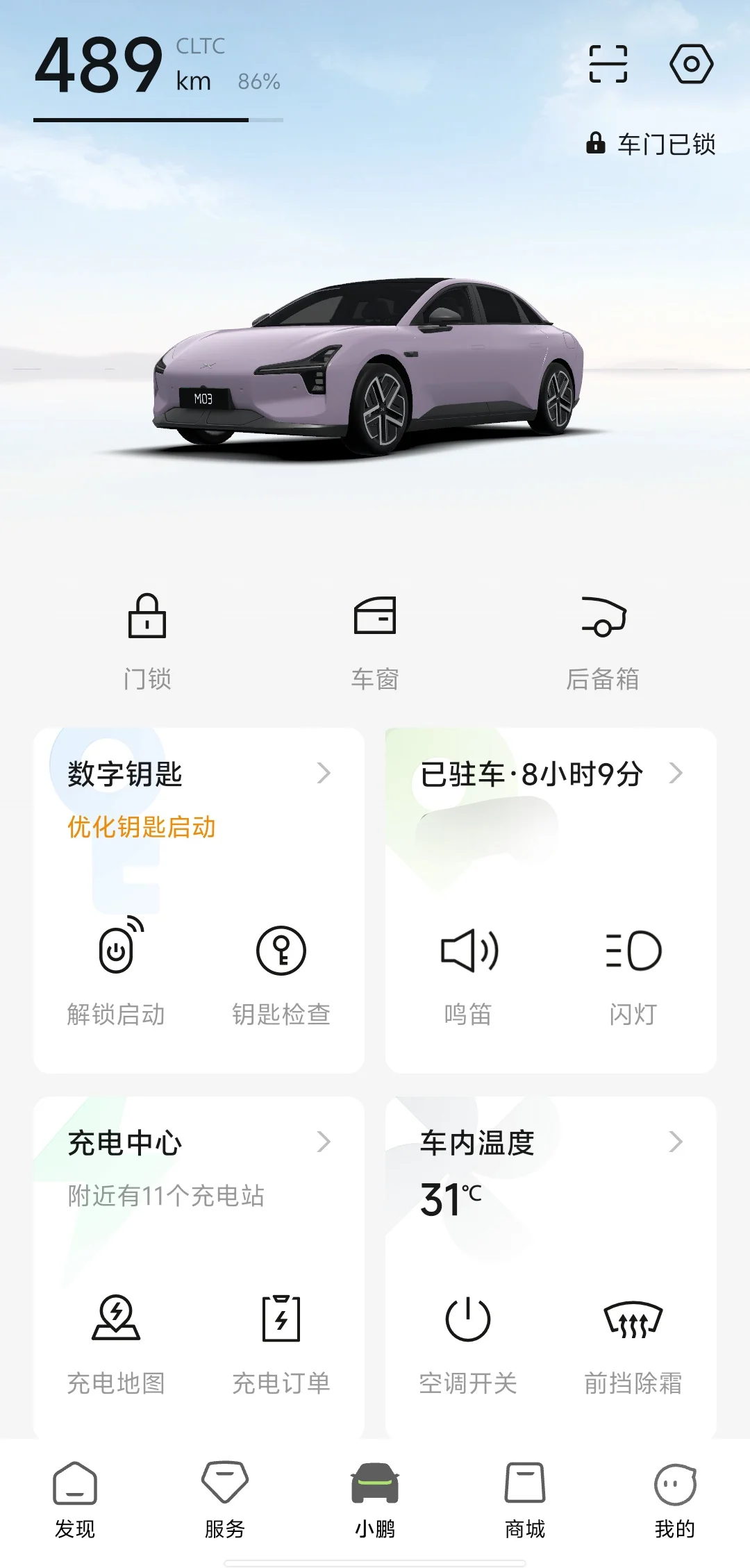Turn on 前挡除霜 windshield defrost

coord(633,1342)
